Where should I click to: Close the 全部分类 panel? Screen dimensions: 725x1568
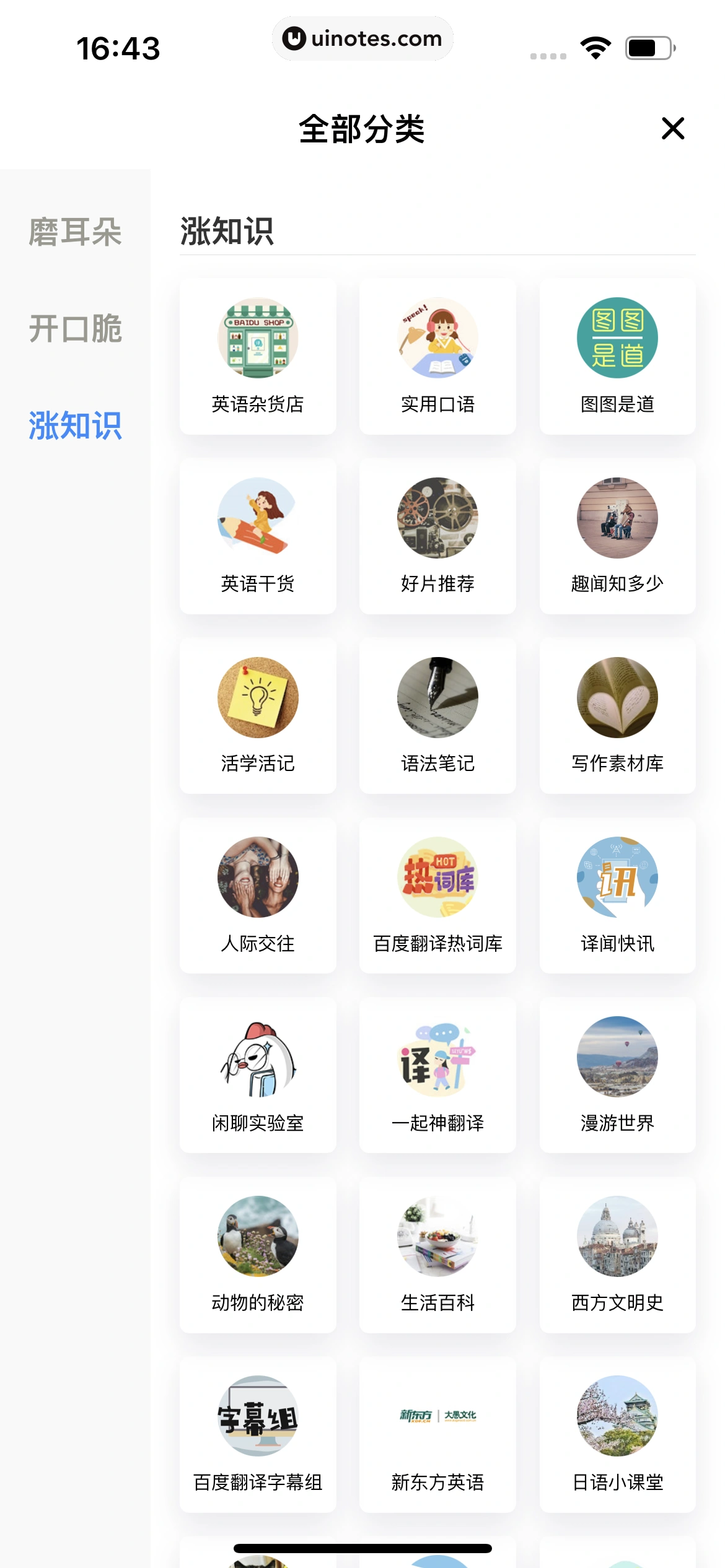pos(673,129)
